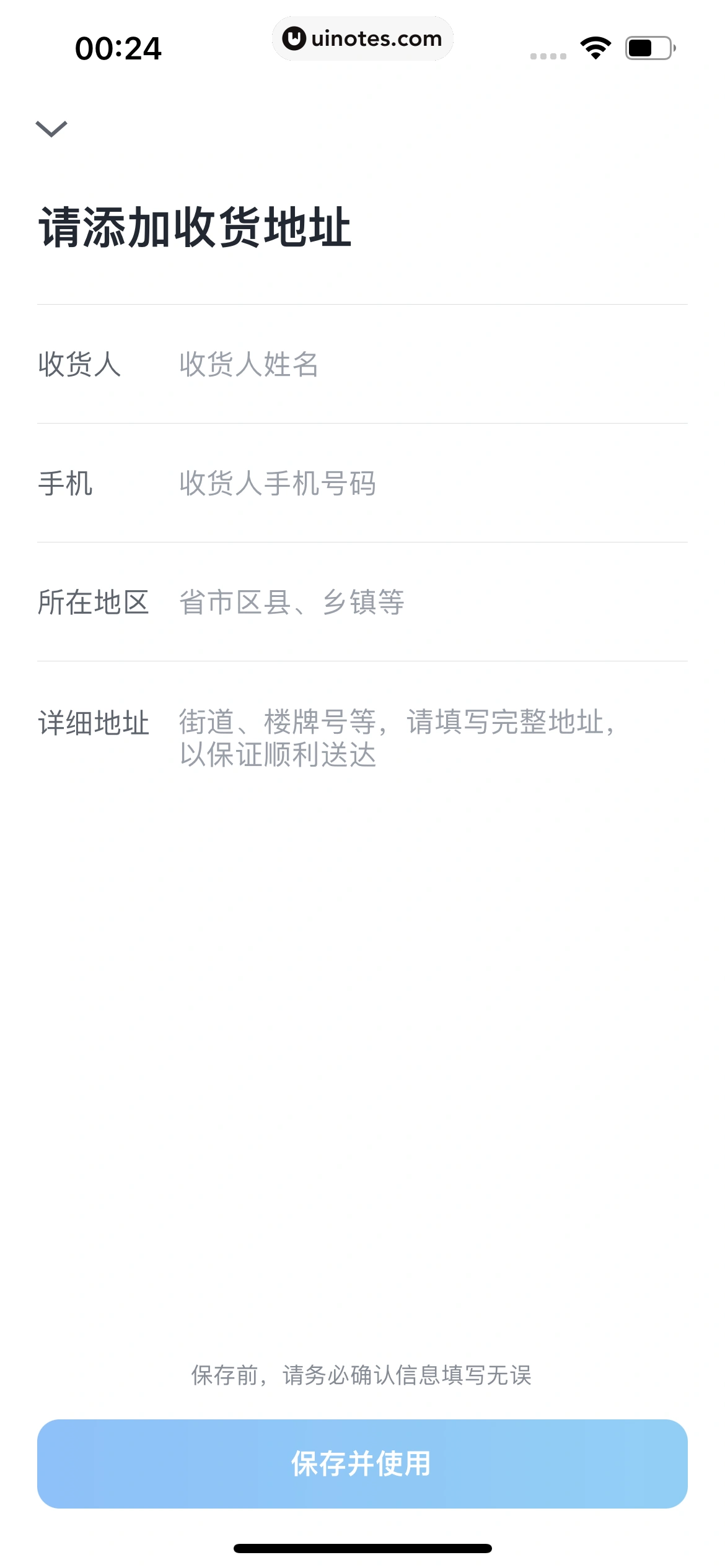Click the uinotes.com text link

tap(376, 38)
